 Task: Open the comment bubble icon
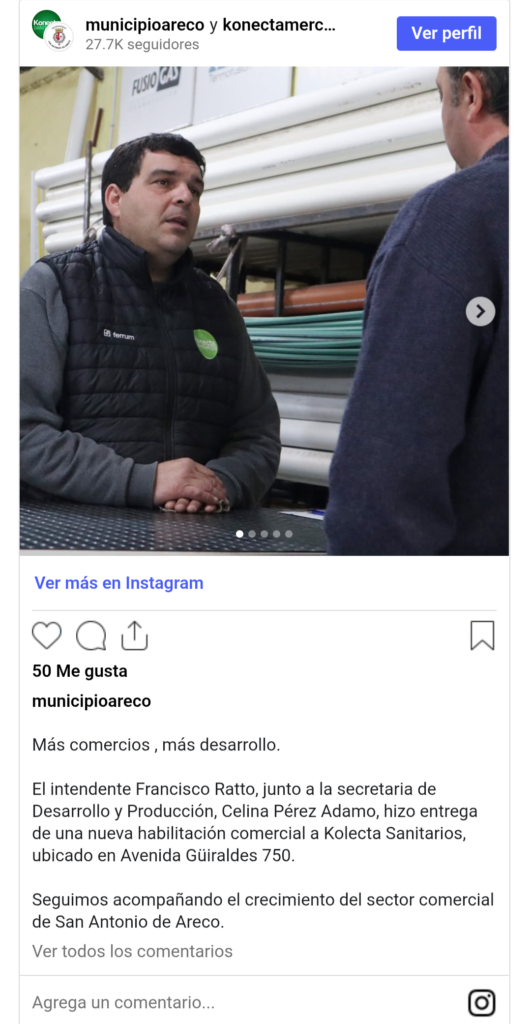pos(91,635)
